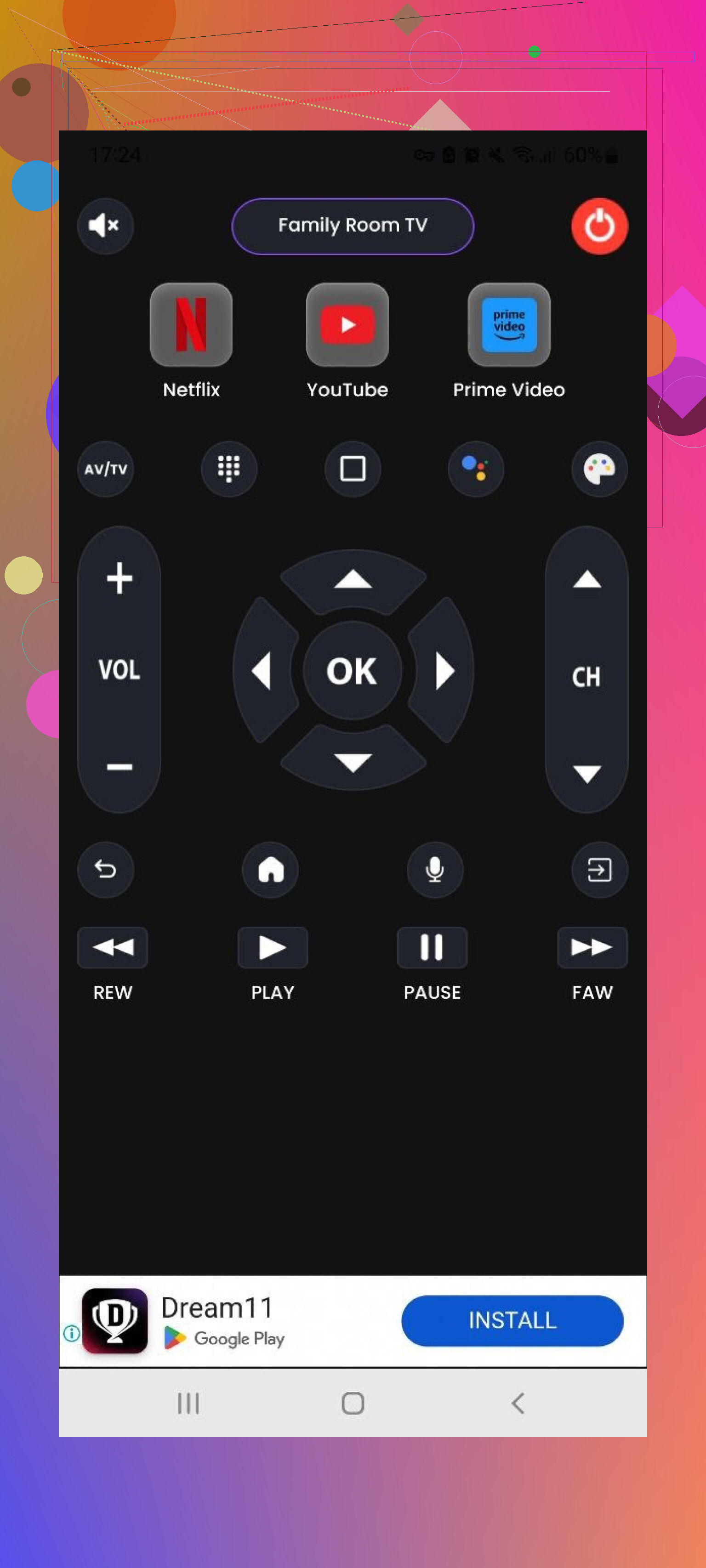Tap the remote's back arrow button
Viewport: 706px width, 1568px height.
[105, 869]
